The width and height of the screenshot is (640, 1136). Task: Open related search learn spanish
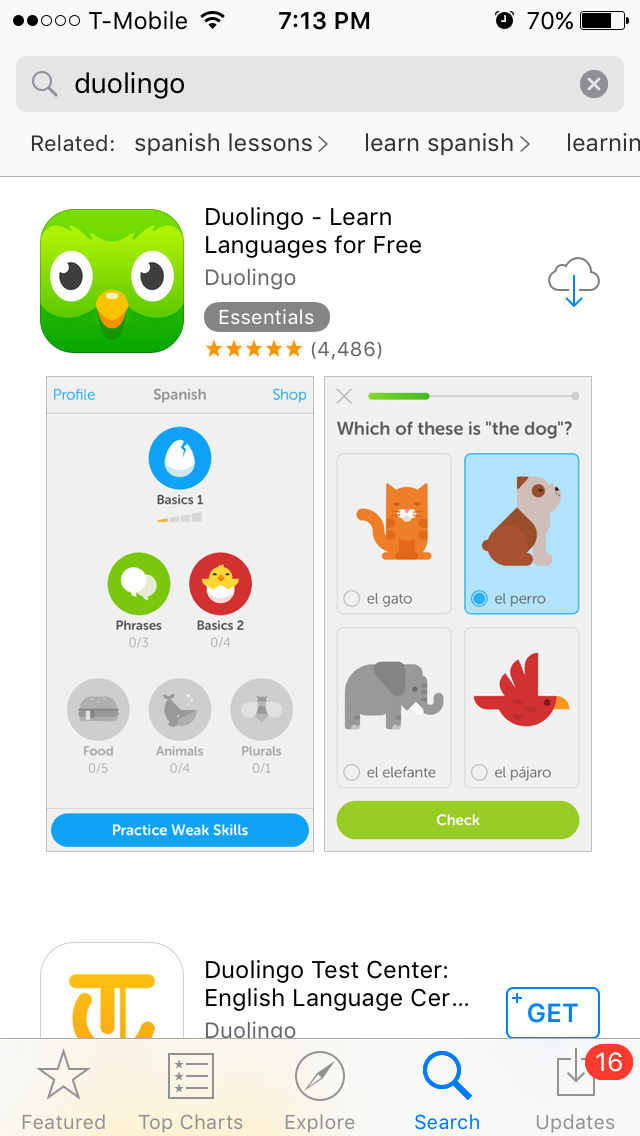(x=447, y=144)
